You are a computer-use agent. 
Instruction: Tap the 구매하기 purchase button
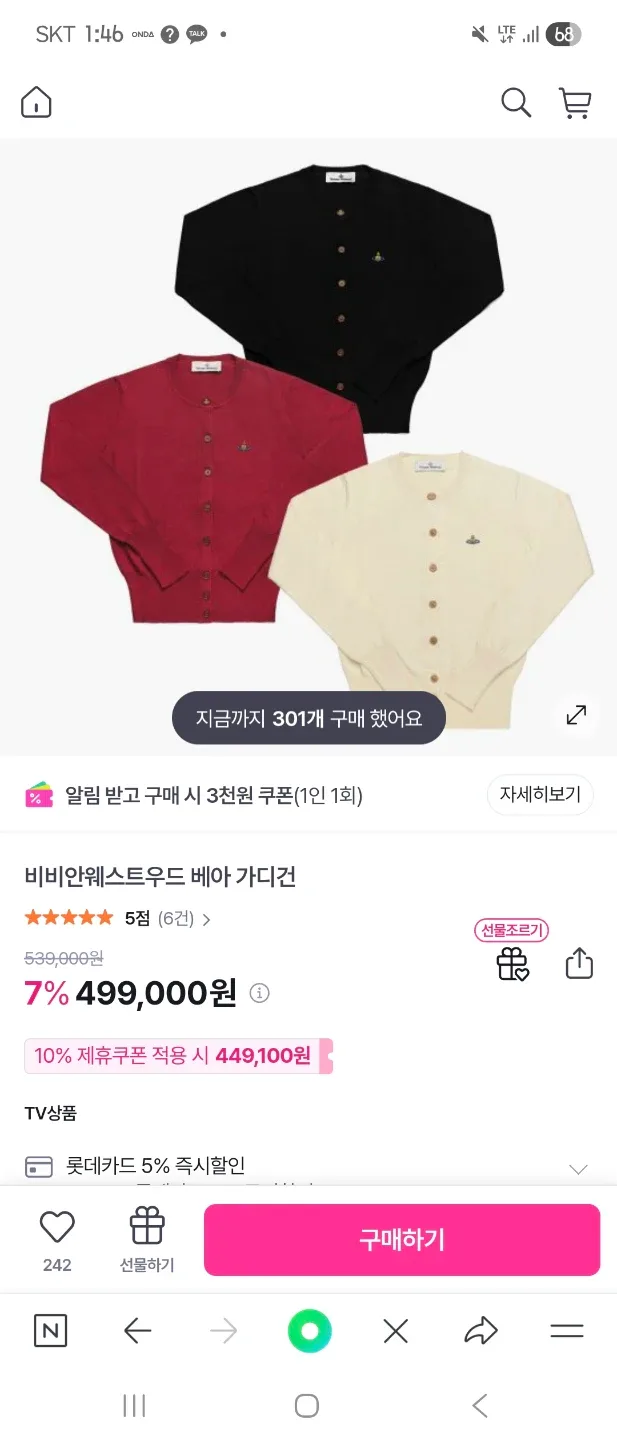[401, 1240]
